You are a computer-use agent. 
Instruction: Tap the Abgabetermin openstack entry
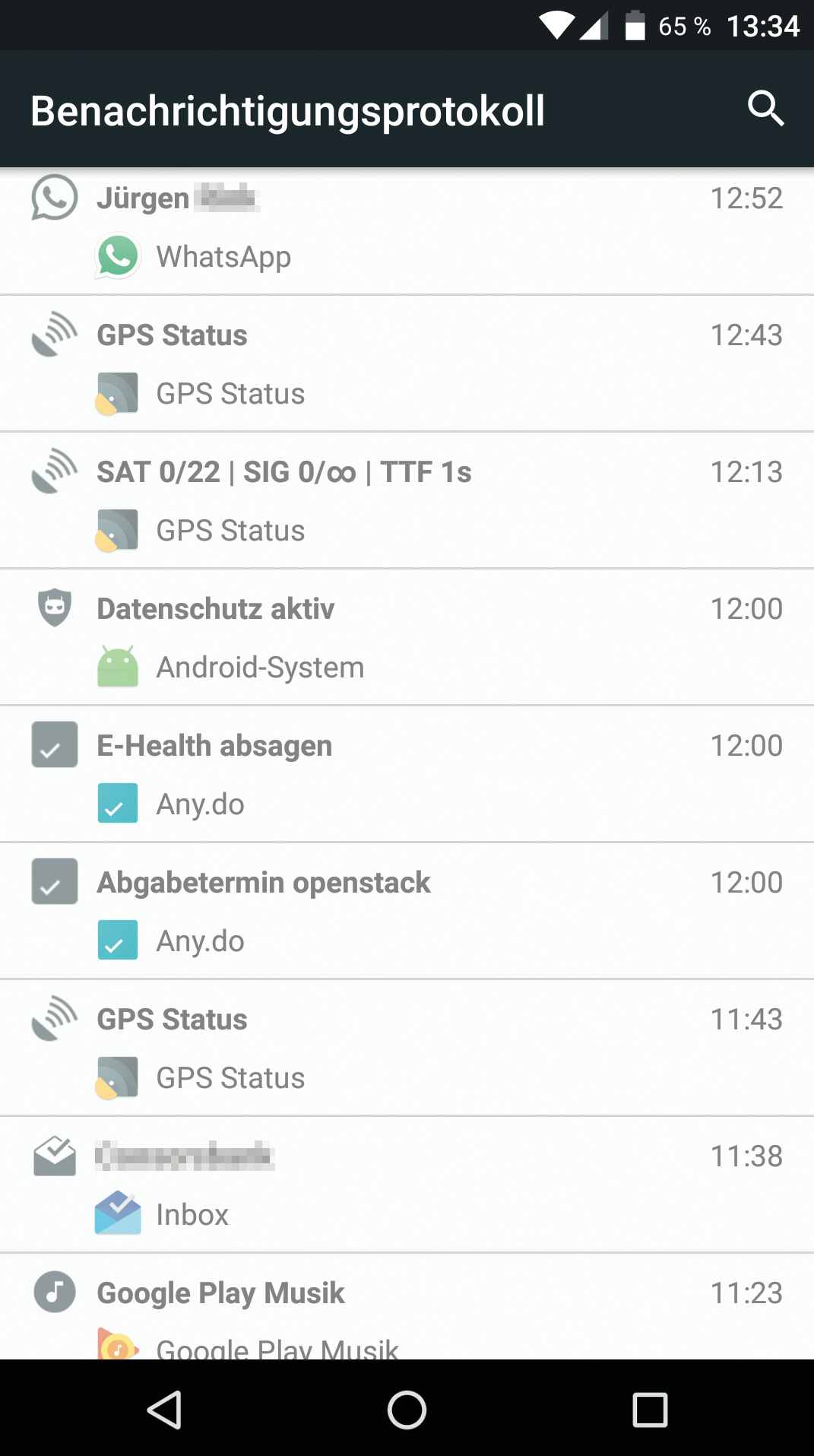pyautogui.click(x=407, y=911)
